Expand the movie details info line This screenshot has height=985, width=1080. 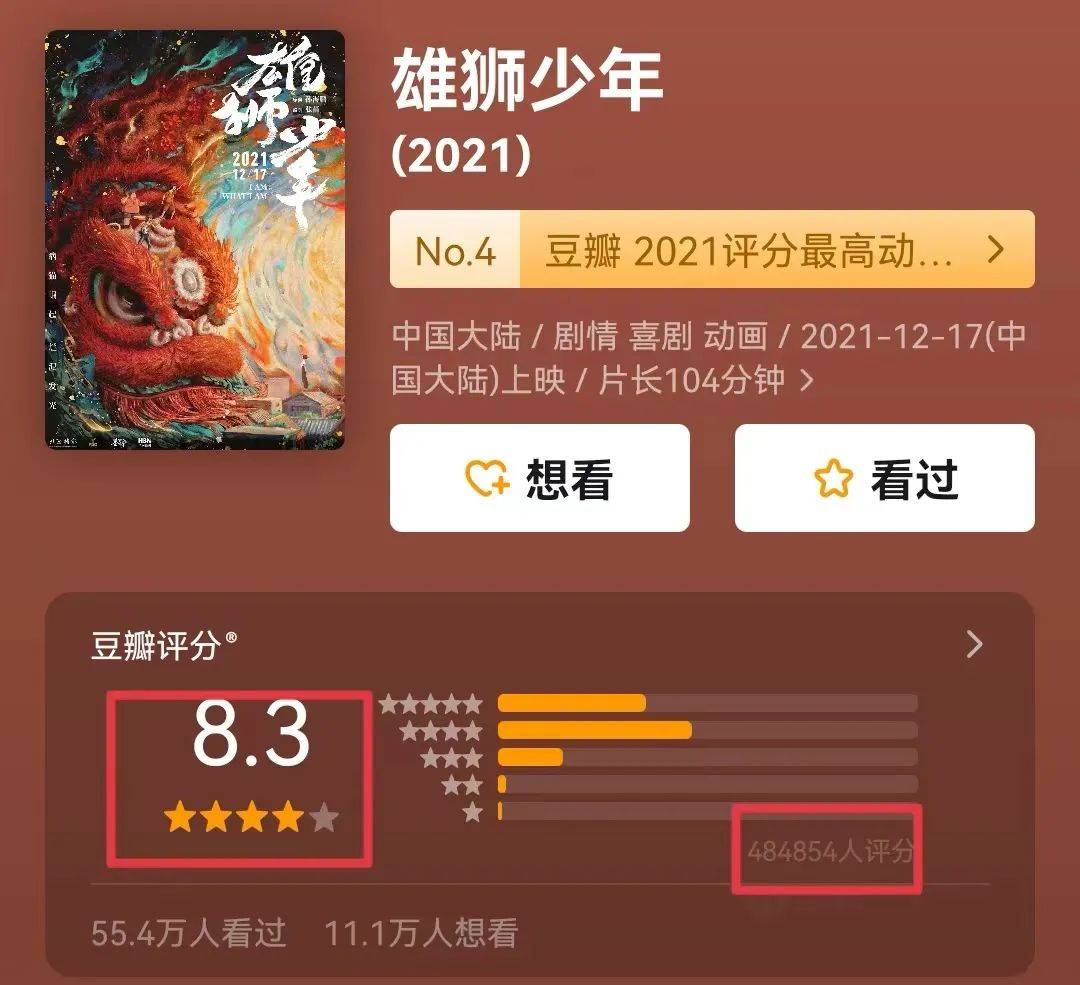(x=806, y=381)
